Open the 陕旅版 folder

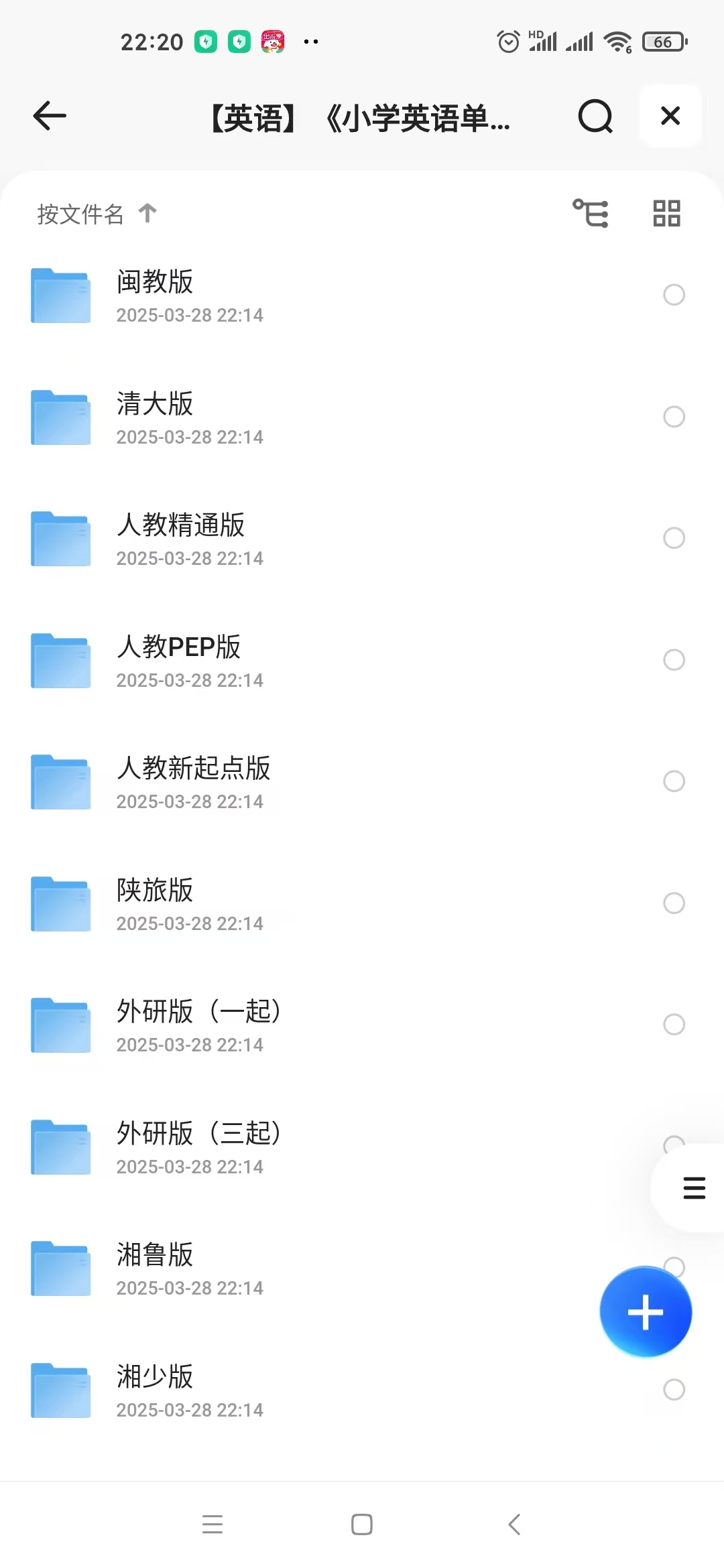pyautogui.click(x=362, y=903)
